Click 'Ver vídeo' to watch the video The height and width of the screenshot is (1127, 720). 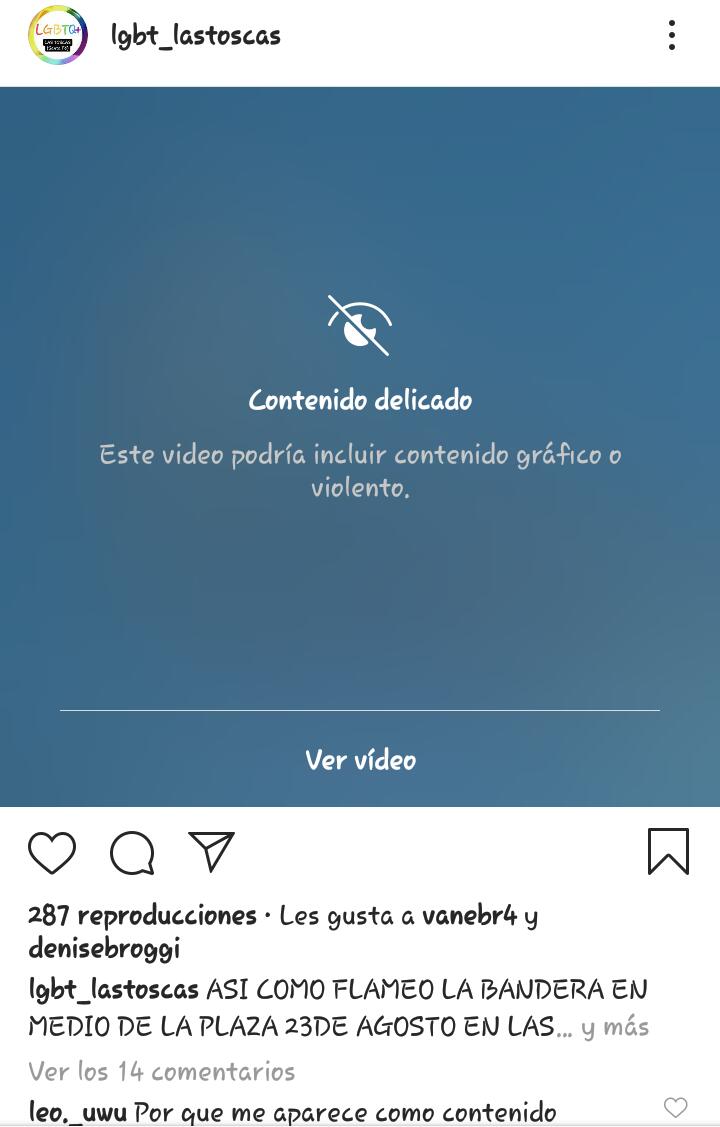(359, 760)
